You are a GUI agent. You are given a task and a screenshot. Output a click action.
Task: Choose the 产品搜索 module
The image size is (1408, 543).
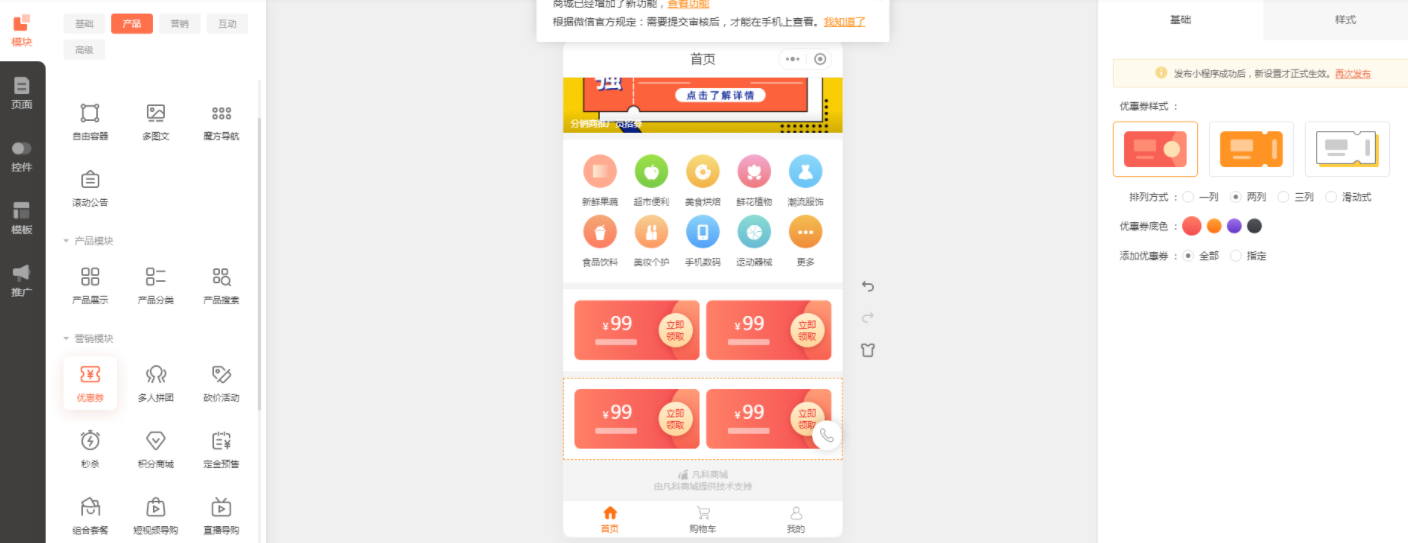pos(221,285)
